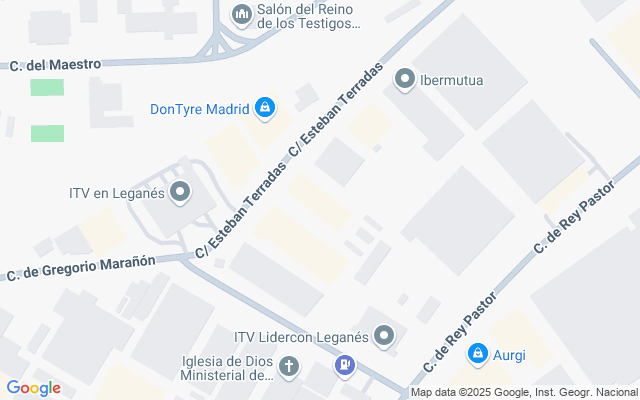Screen dimensions: 640x400
Task: Open Salón del Reino de los Testigos marker
Action: 241,15
